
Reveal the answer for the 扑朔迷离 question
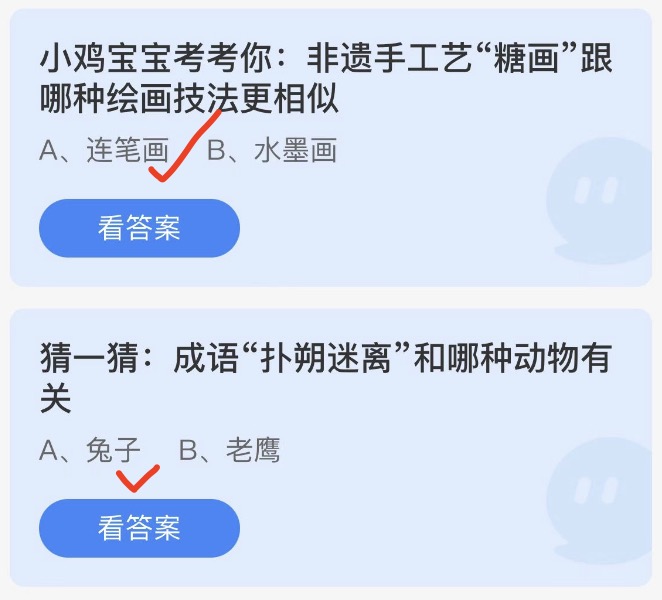coord(139,528)
